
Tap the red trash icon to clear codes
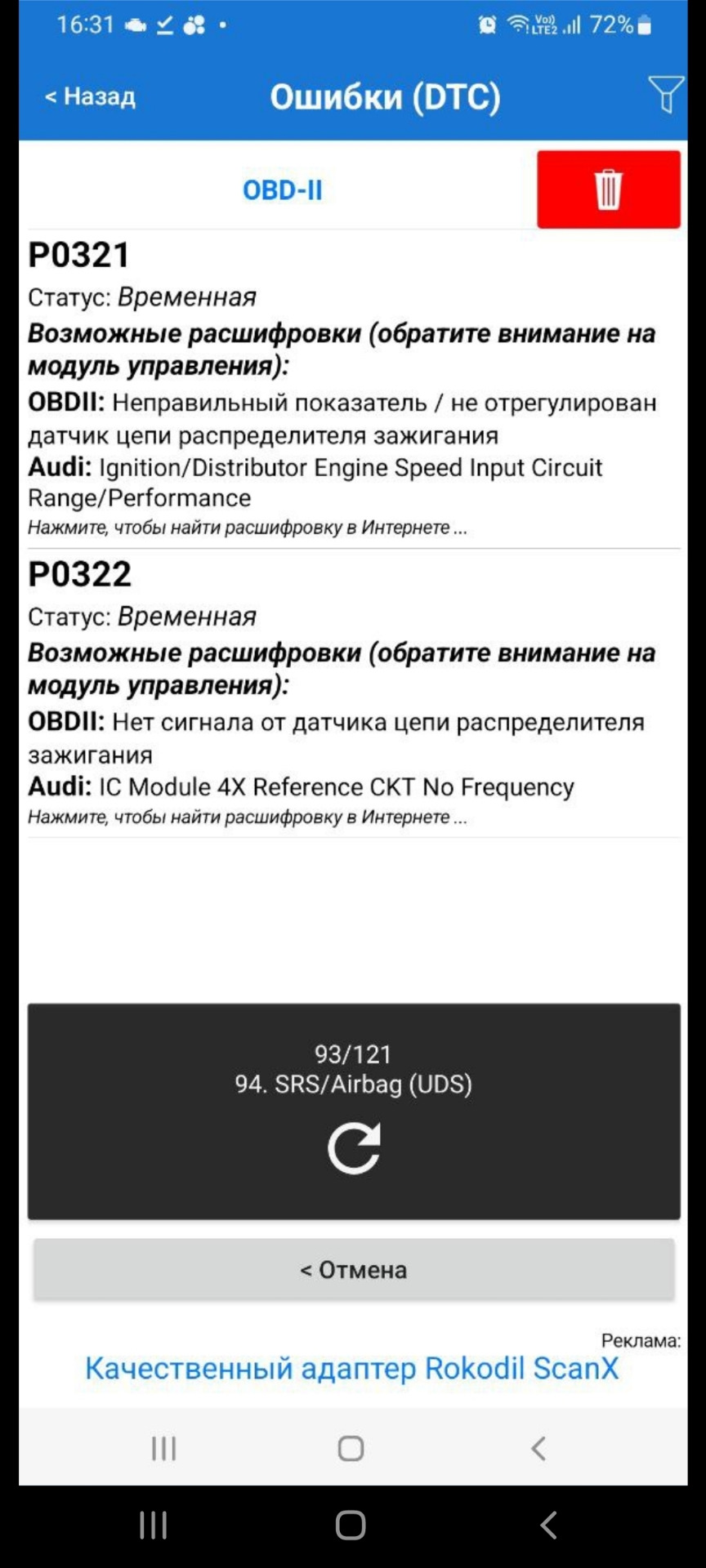tap(608, 189)
